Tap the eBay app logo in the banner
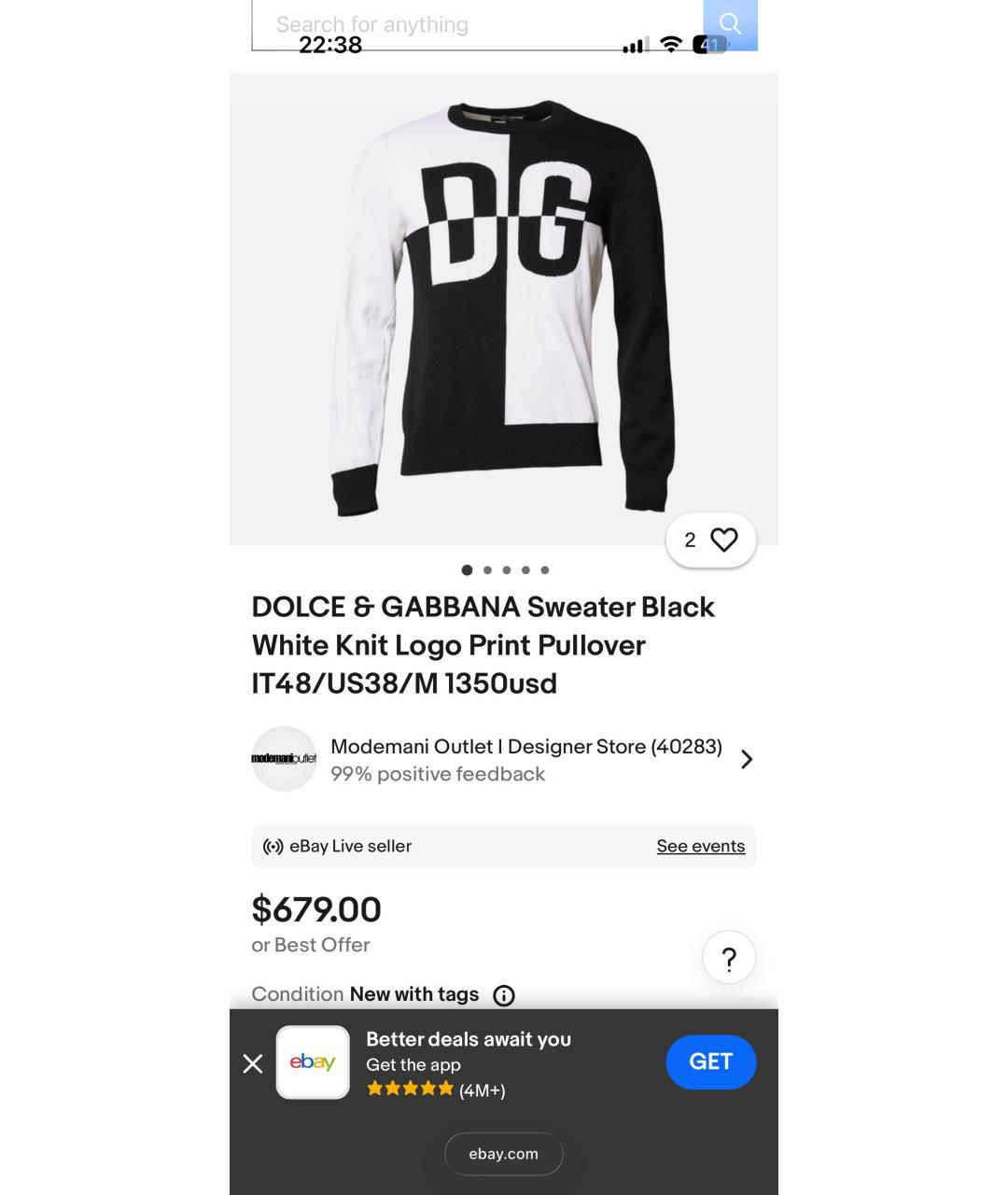Viewport: 1008px width, 1195px height. (312, 1061)
